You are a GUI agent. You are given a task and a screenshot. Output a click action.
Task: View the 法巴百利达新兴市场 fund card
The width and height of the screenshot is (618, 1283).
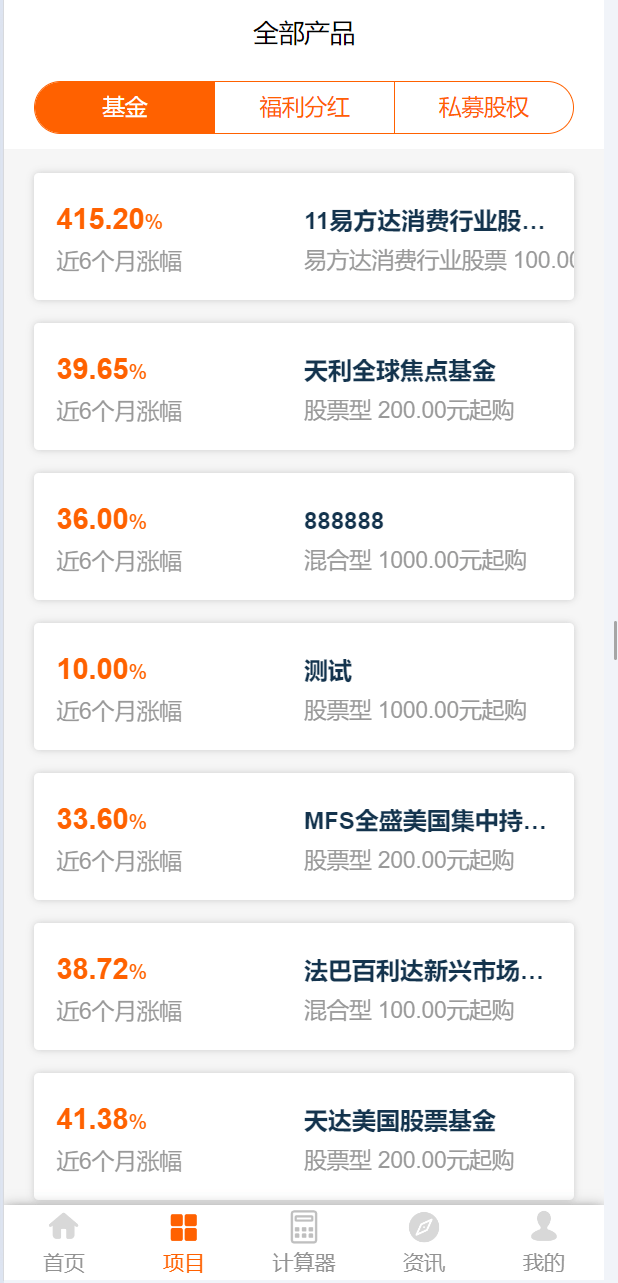(304, 987)
